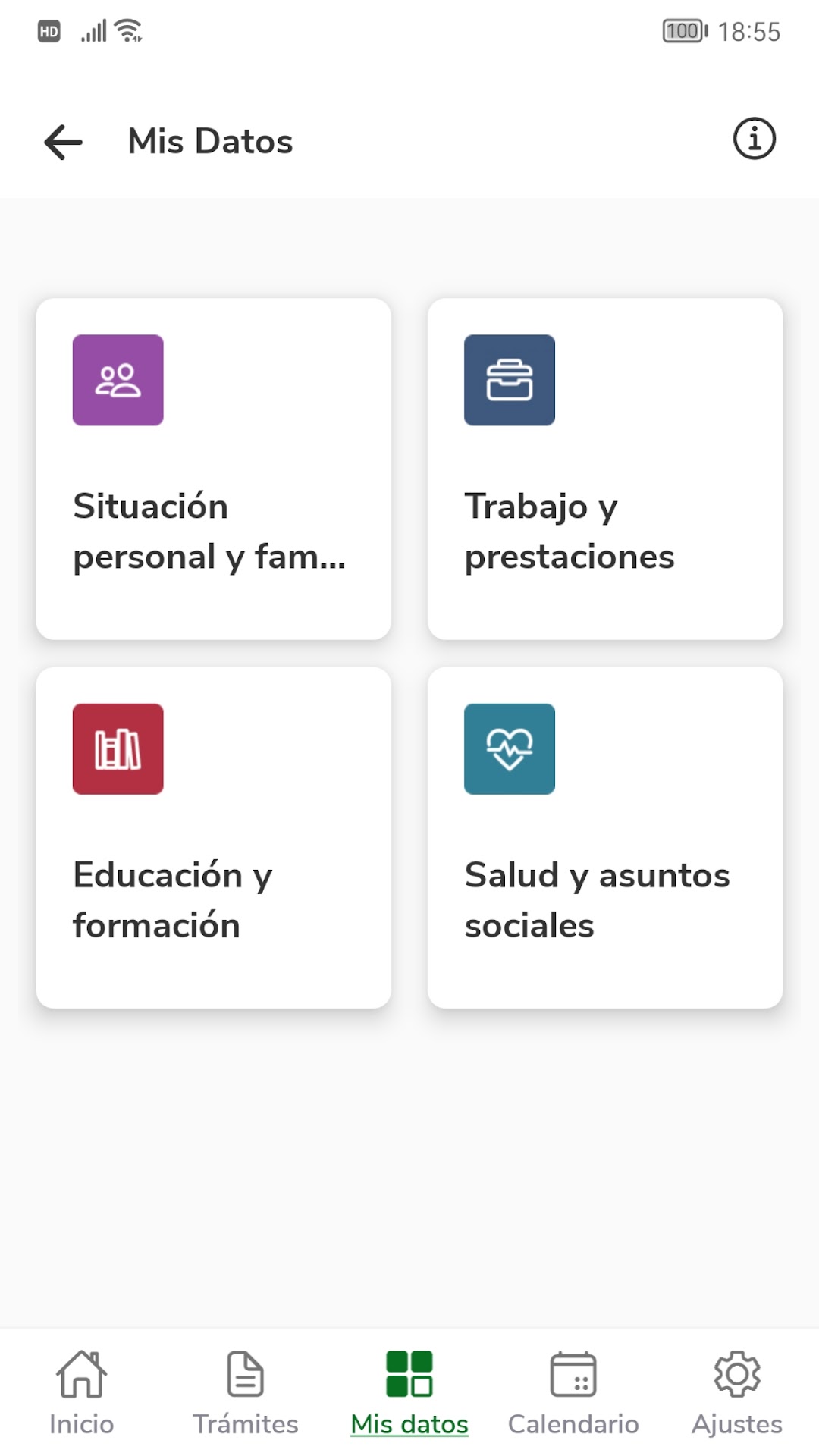Switch to Ajustes settings tab
Screen dimensions: 819x1456
[737, 1394]
